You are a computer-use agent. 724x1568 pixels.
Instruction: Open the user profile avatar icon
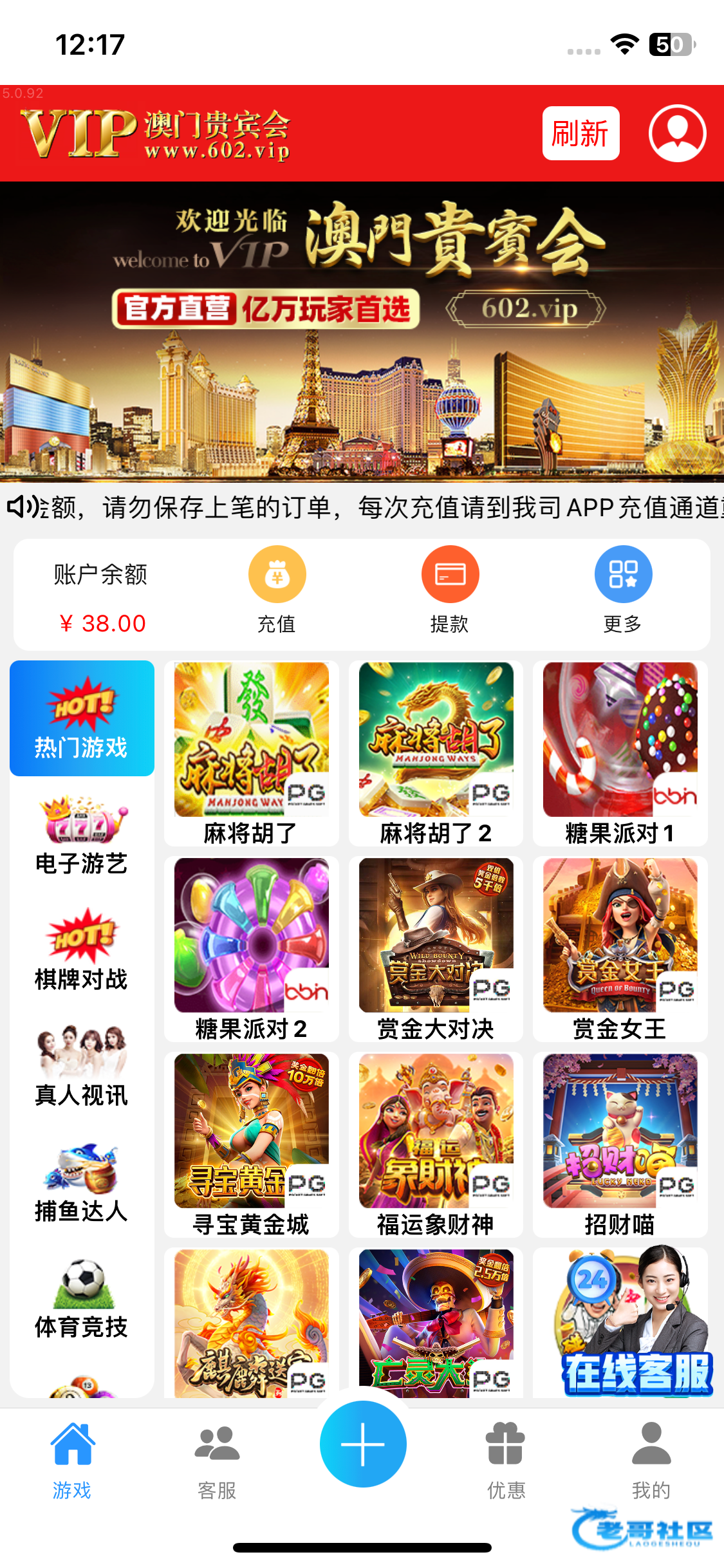click(677, 133)
